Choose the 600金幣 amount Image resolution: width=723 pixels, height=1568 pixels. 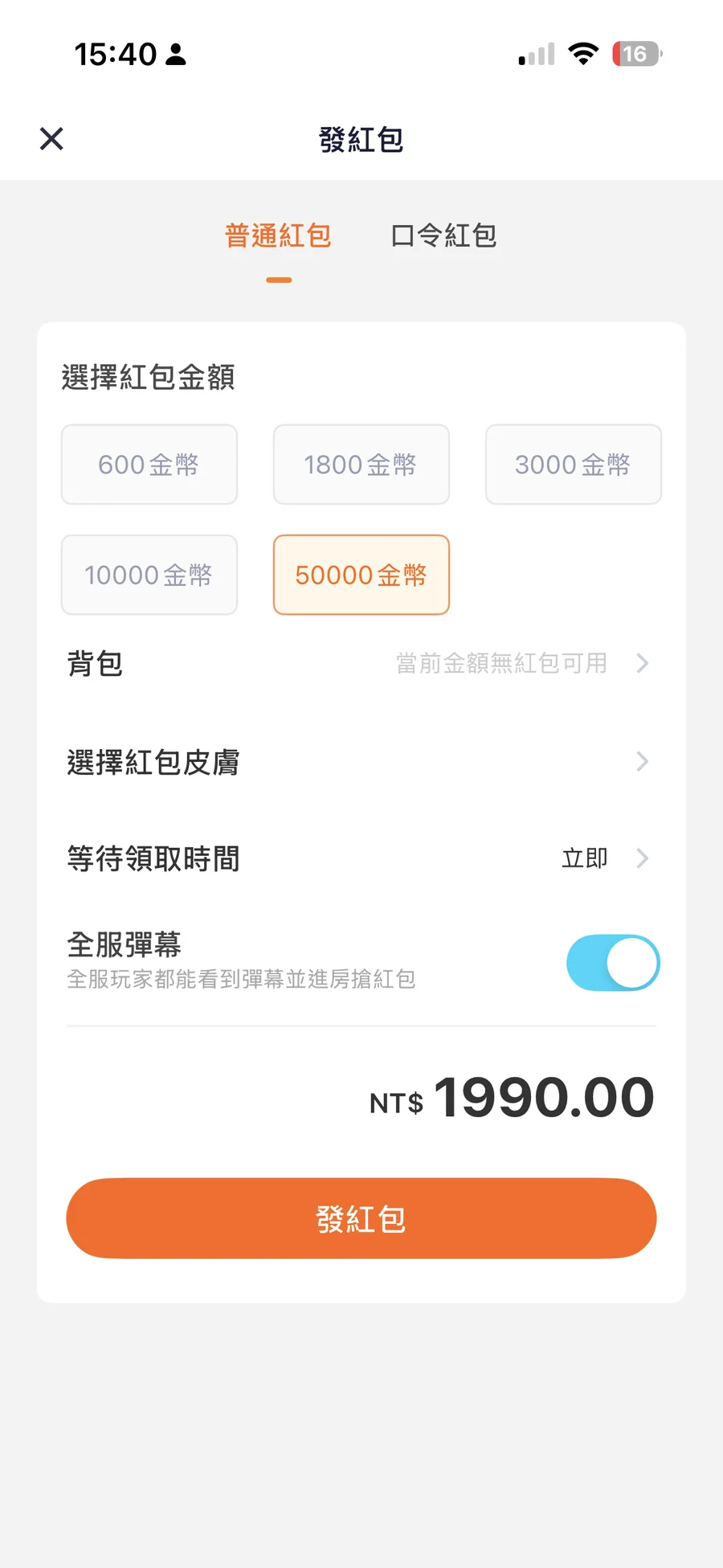point(149,465)
